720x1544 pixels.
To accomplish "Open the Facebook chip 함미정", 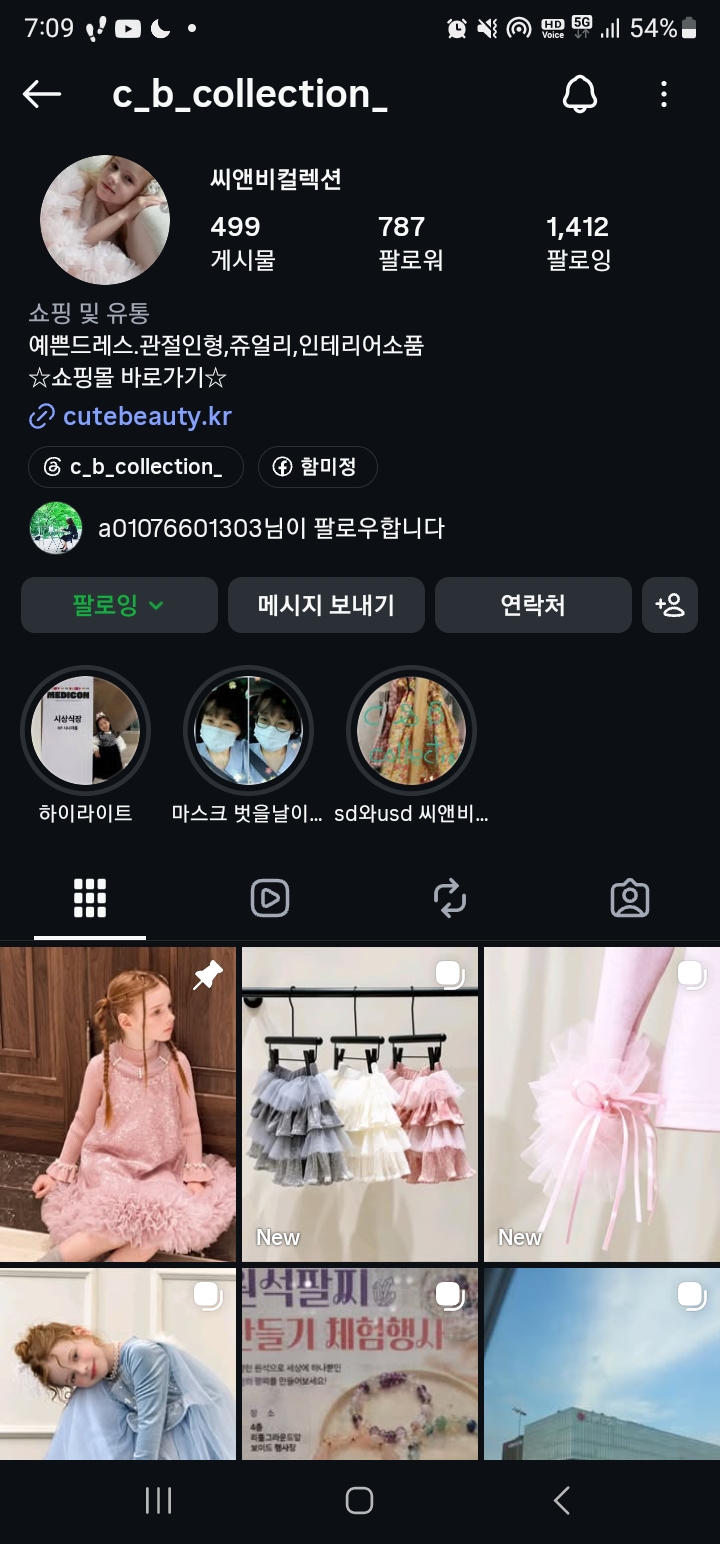I will (x=318, y=467).
